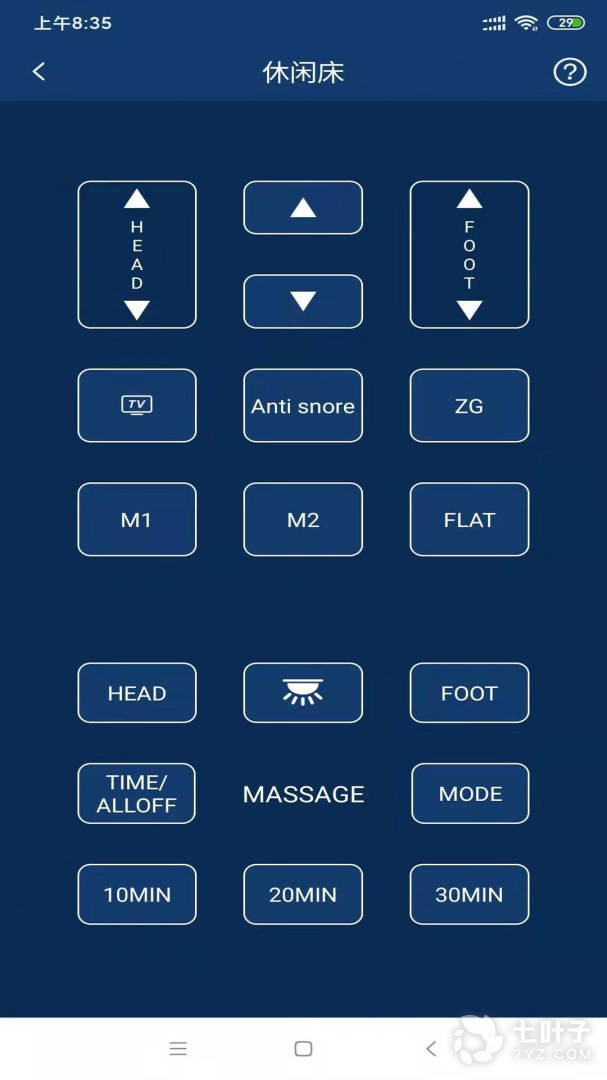Toggle the under-bed light button
This screenshot has height=1080, width=607.
[303, 693]
